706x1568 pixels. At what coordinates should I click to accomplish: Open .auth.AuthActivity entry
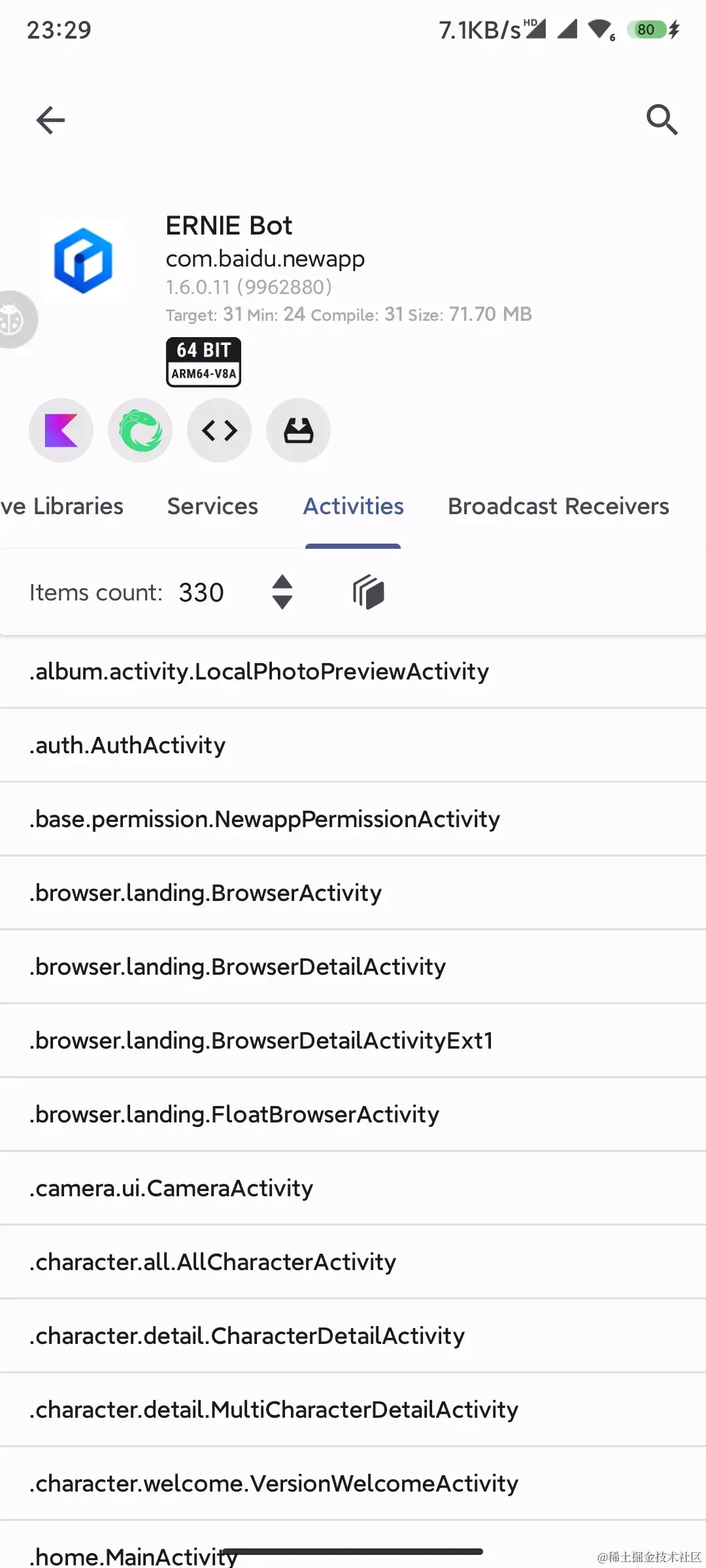pos(353,745)
